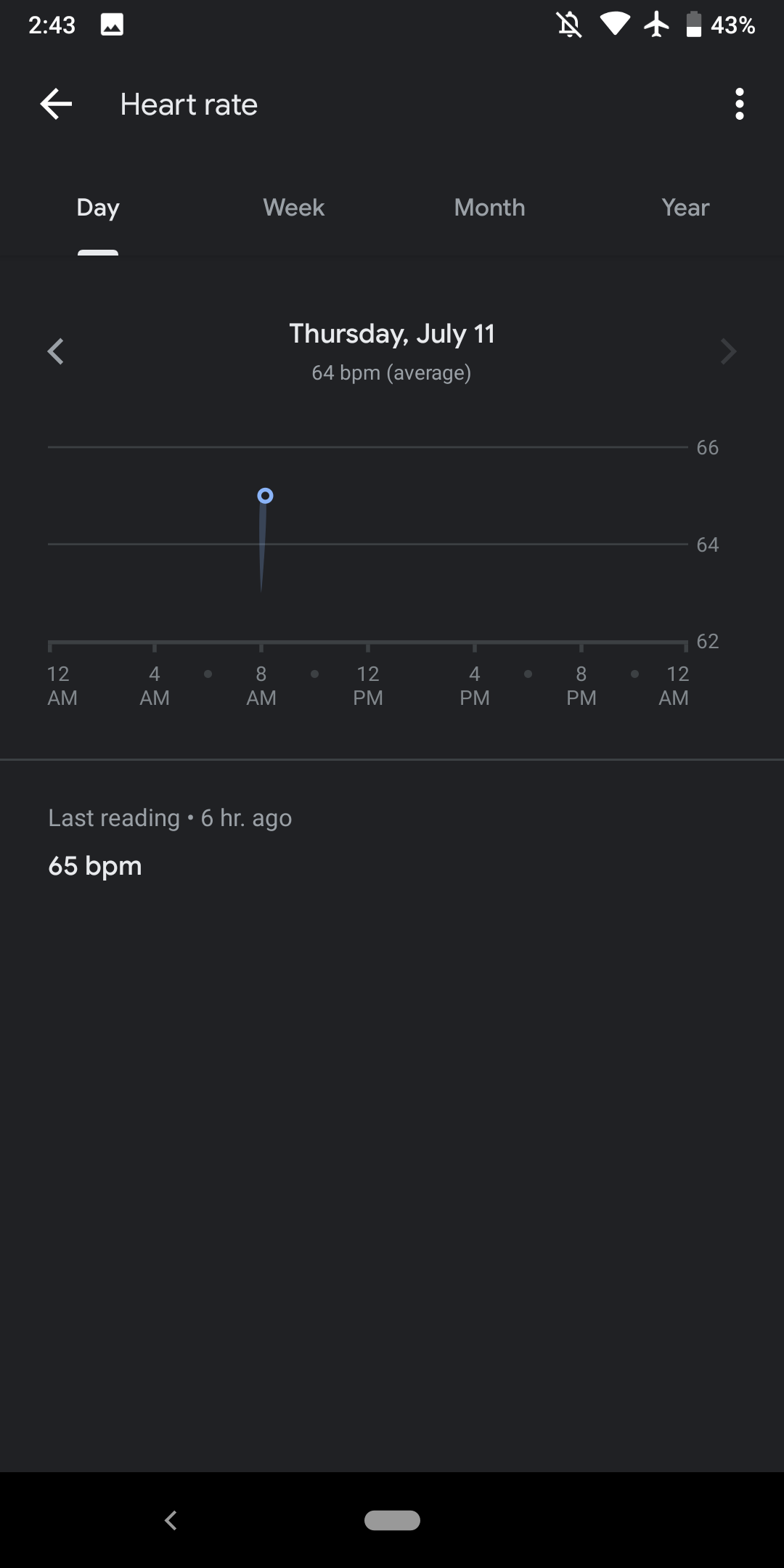Tap the 64 bpm average text
This screenshot has height=1568, width=784.
(x=391, y=372)
